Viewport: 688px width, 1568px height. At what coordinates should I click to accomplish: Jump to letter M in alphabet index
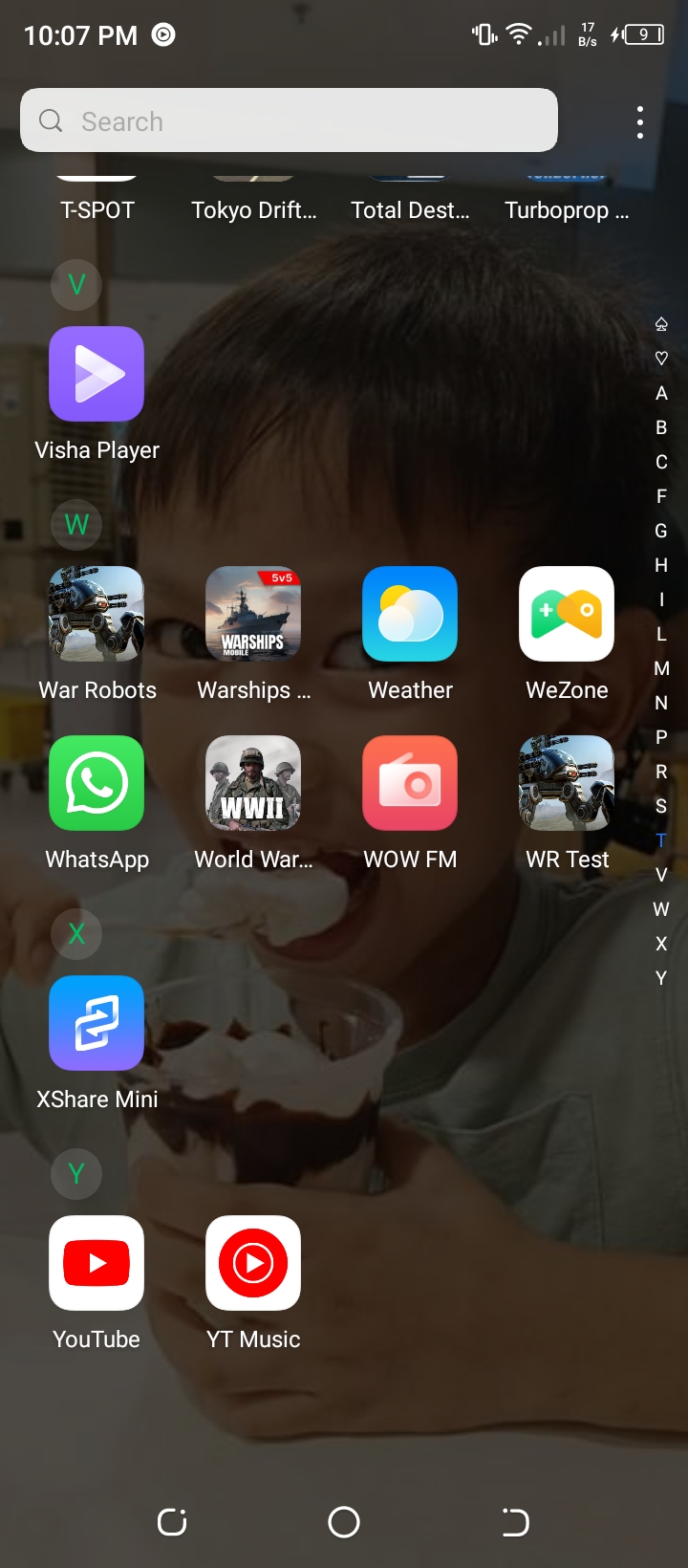(661, 668)
